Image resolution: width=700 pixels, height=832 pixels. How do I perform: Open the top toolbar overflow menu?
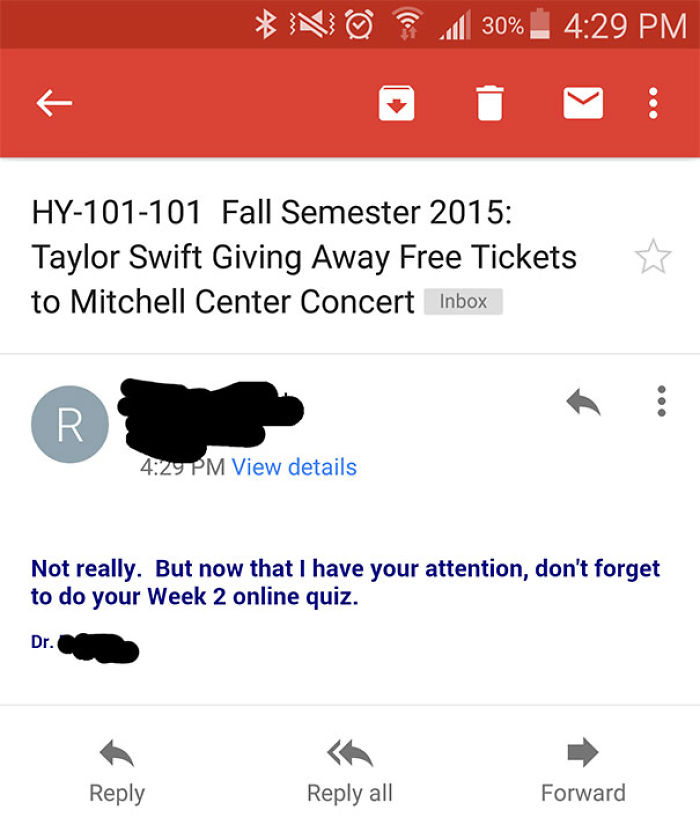(x=653, y=102)
